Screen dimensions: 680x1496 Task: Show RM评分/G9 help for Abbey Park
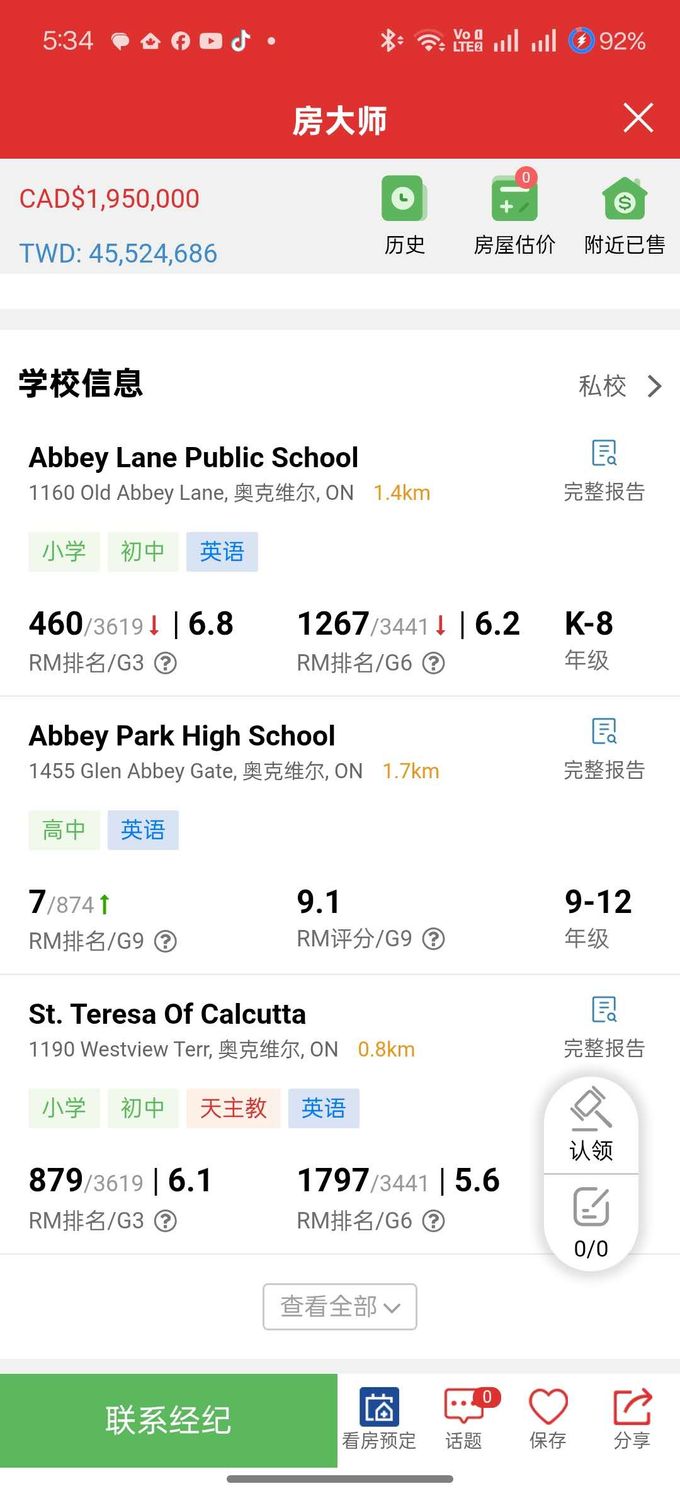point(433,939)
